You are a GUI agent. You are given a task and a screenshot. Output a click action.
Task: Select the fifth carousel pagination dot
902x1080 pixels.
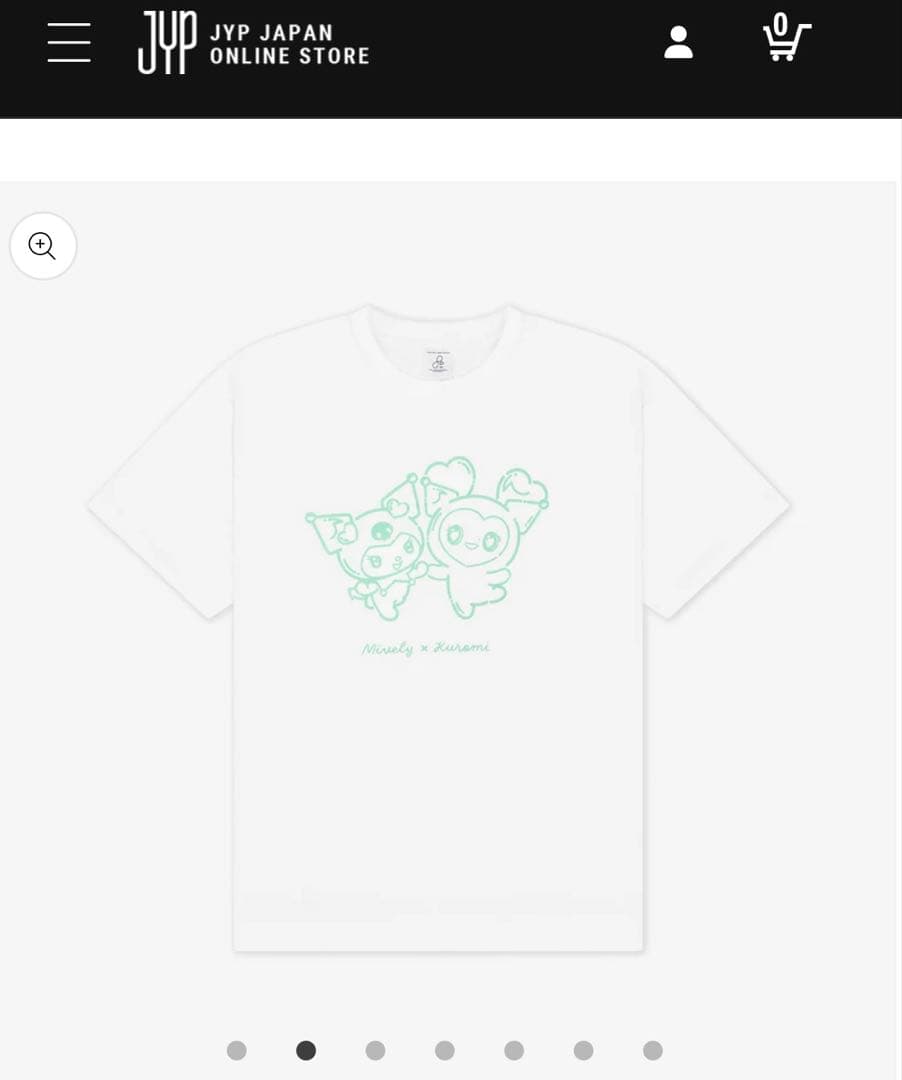click(514, 1050)
